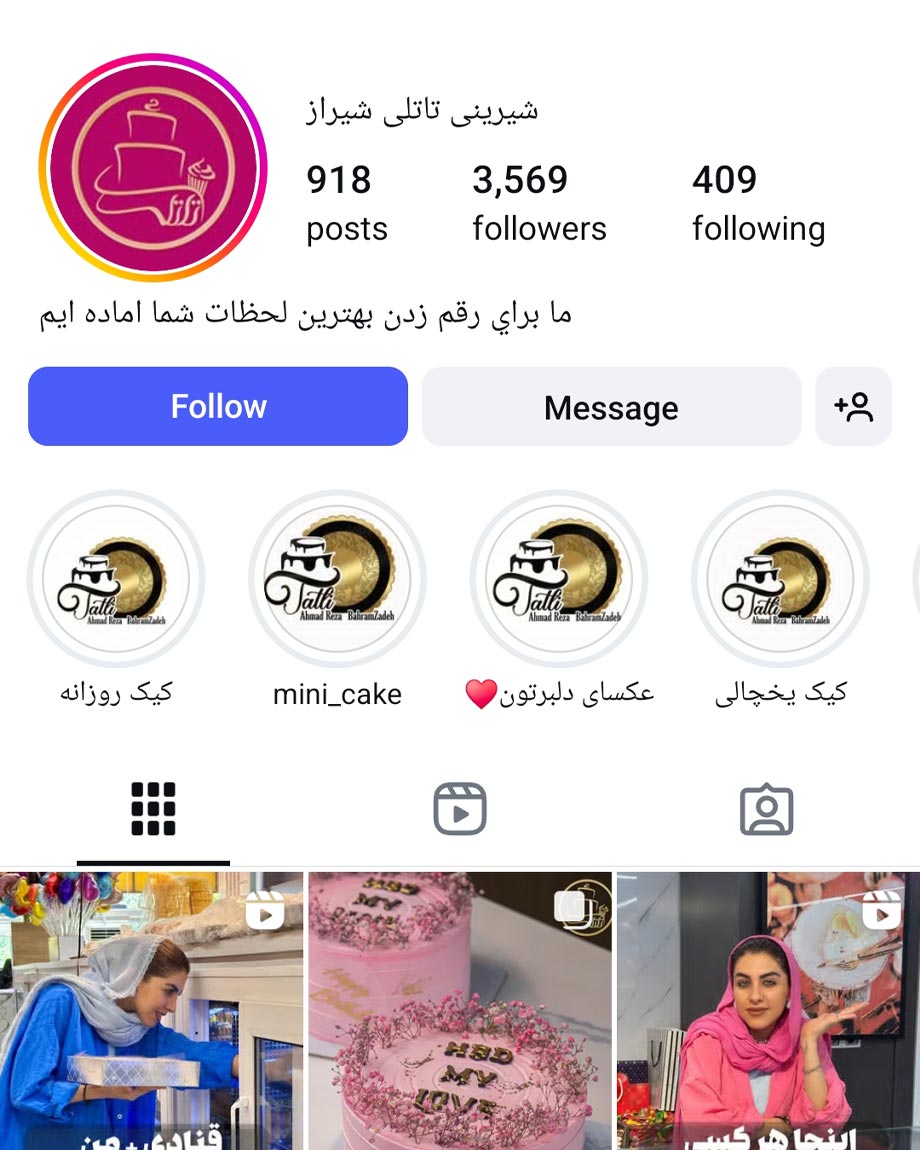Viewport: 920px width, 1150px height.
Task: Open the کیک روزانه story highlight
Action: [x=116, y=579]
